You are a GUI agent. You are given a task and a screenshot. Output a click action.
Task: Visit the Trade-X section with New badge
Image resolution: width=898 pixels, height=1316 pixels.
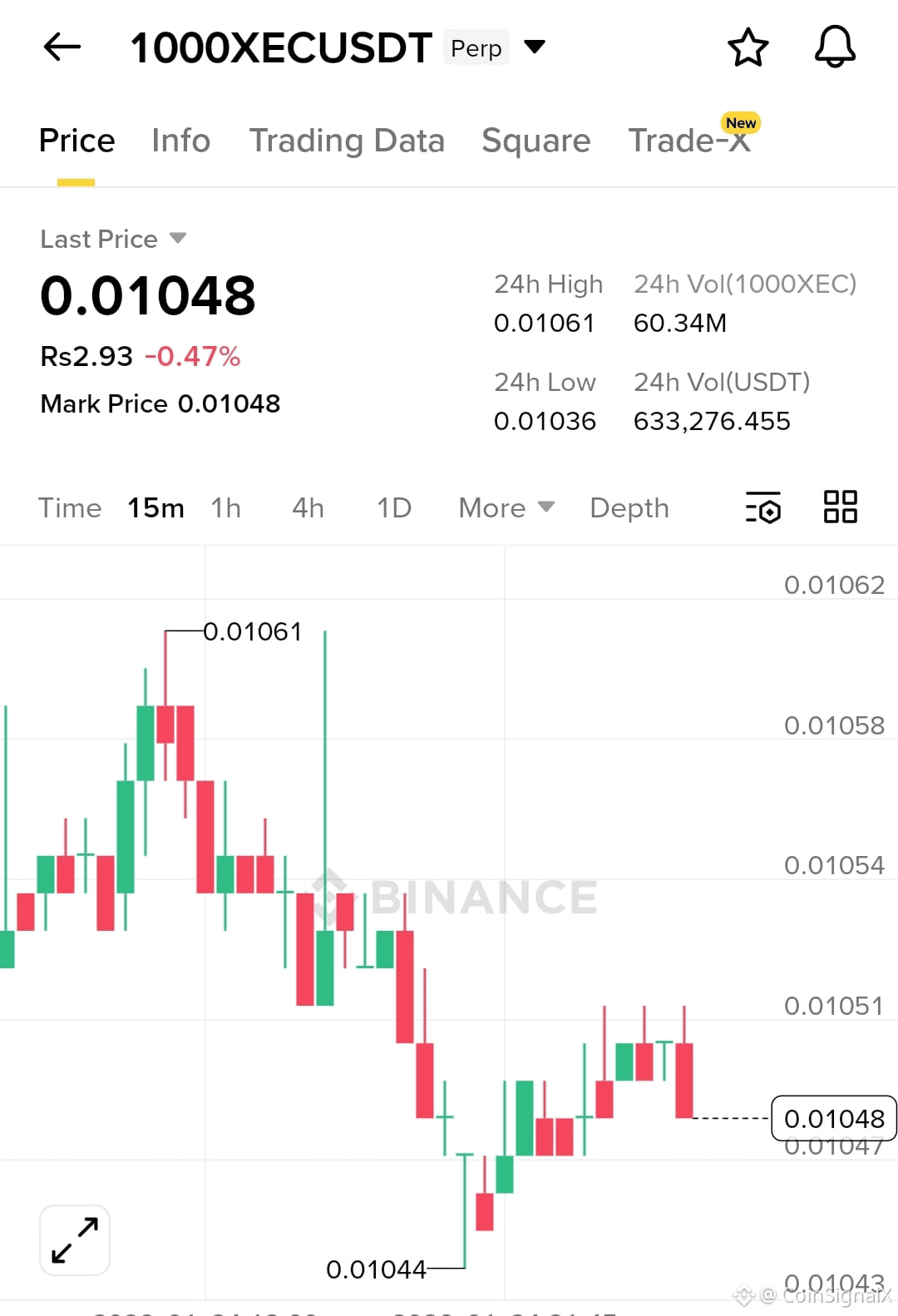pos(689,141)
